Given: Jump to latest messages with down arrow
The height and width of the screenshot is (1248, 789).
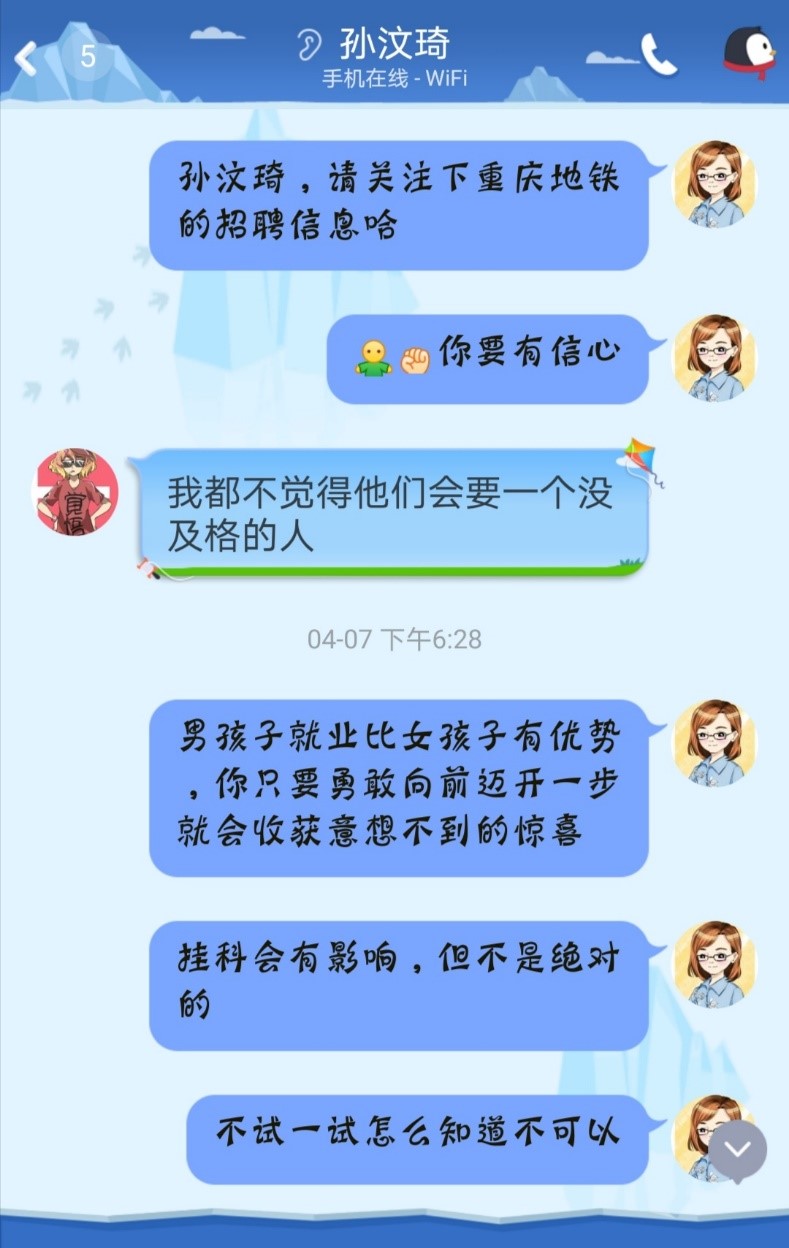Looking at the screenshot, I should [738, 1149].
